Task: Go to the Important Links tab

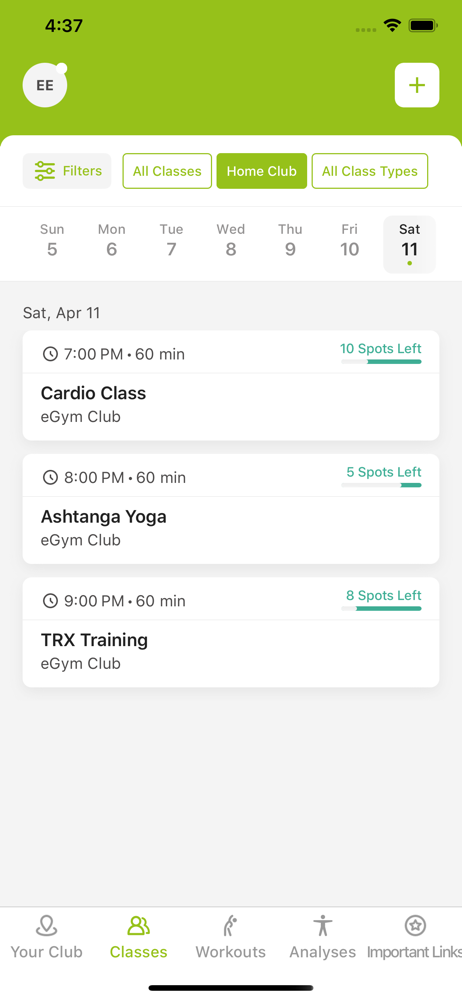Action: point(415,937)
